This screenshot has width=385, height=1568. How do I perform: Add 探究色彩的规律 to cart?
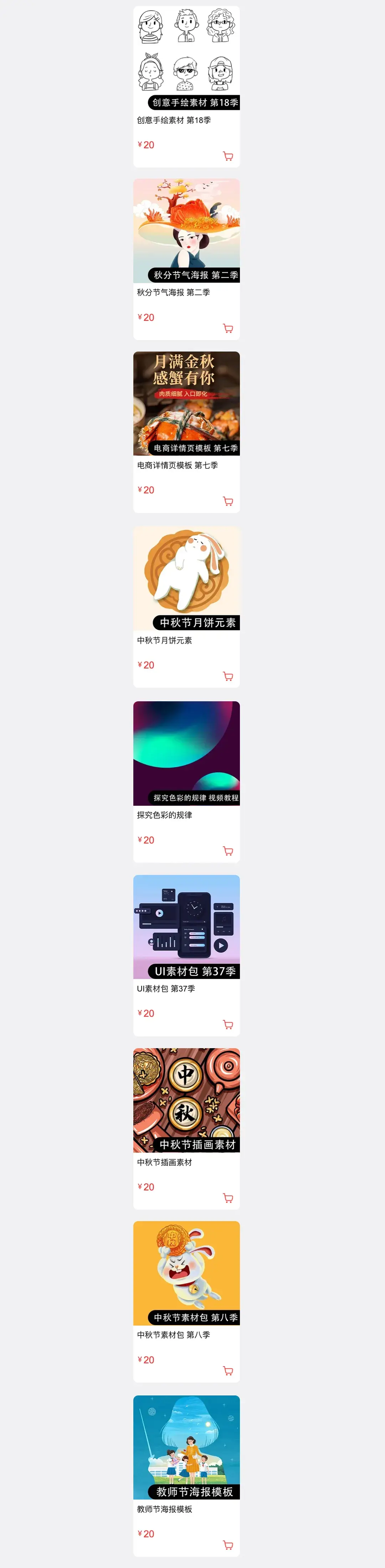point(228,851)
